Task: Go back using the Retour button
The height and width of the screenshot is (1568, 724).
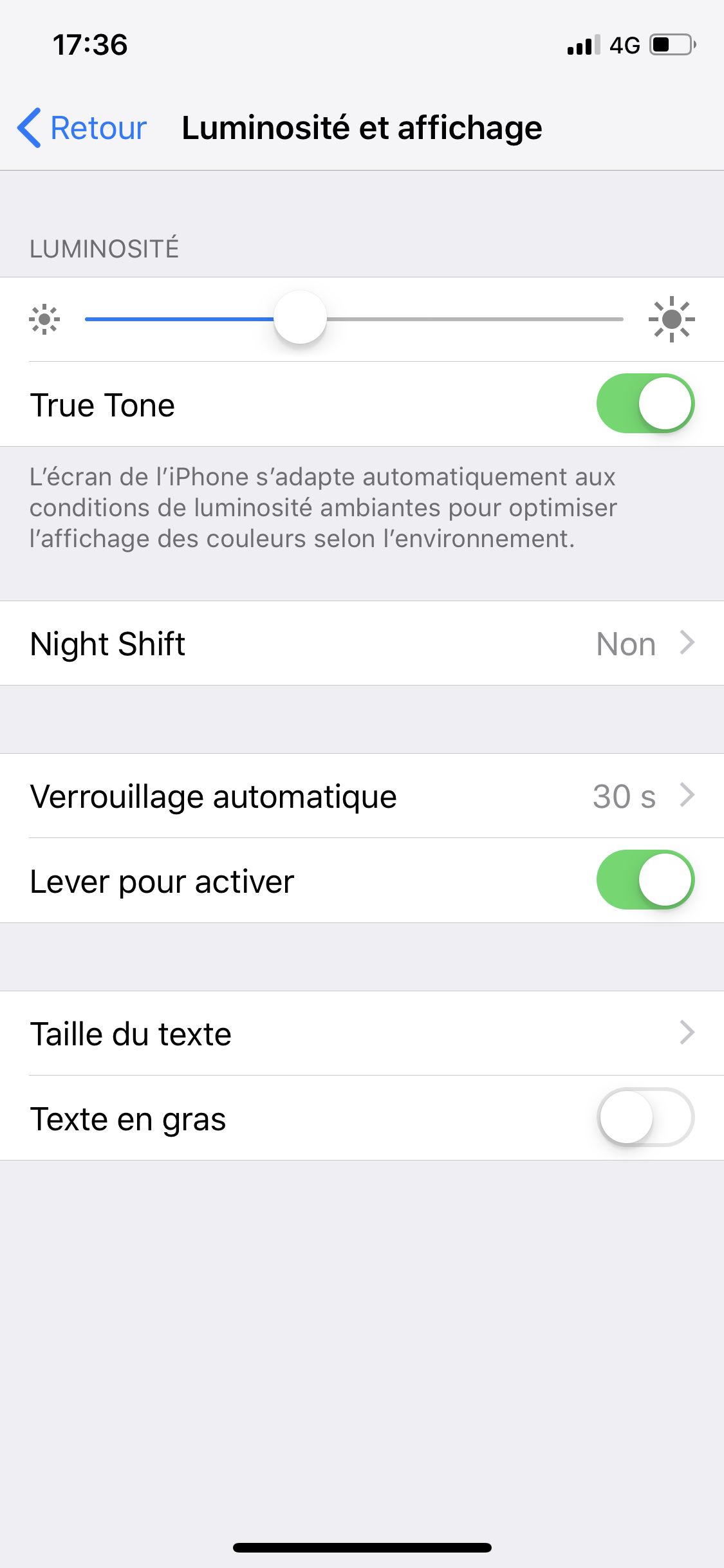Action: pyautogui.click(x=82, y=128)
